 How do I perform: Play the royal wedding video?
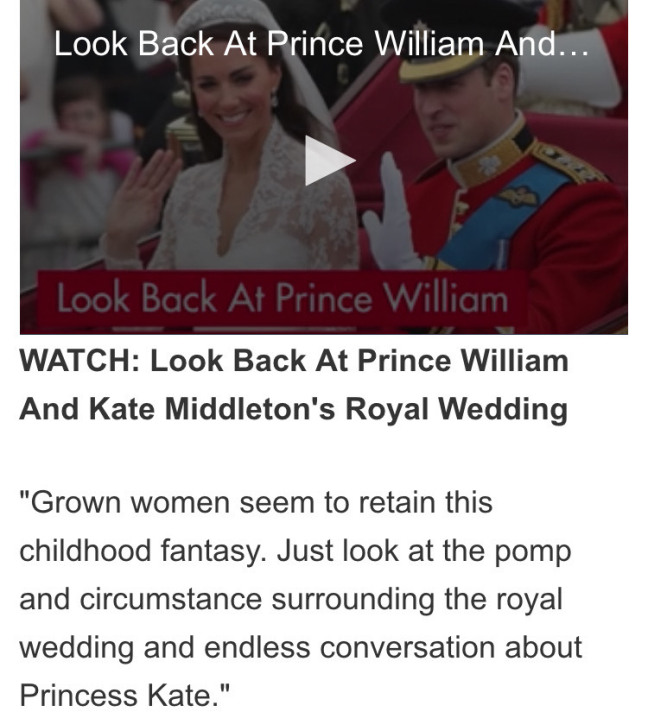pyautogui.click(x=329, y=161)
